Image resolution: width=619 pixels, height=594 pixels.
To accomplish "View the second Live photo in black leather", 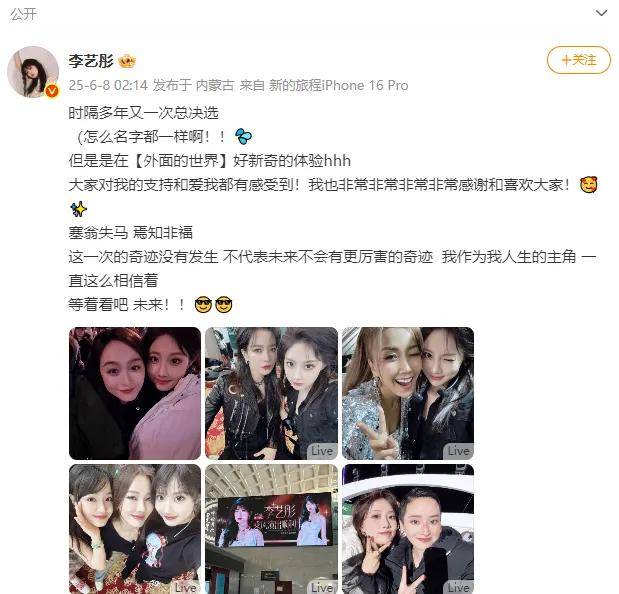I will (x=271, y=393).
